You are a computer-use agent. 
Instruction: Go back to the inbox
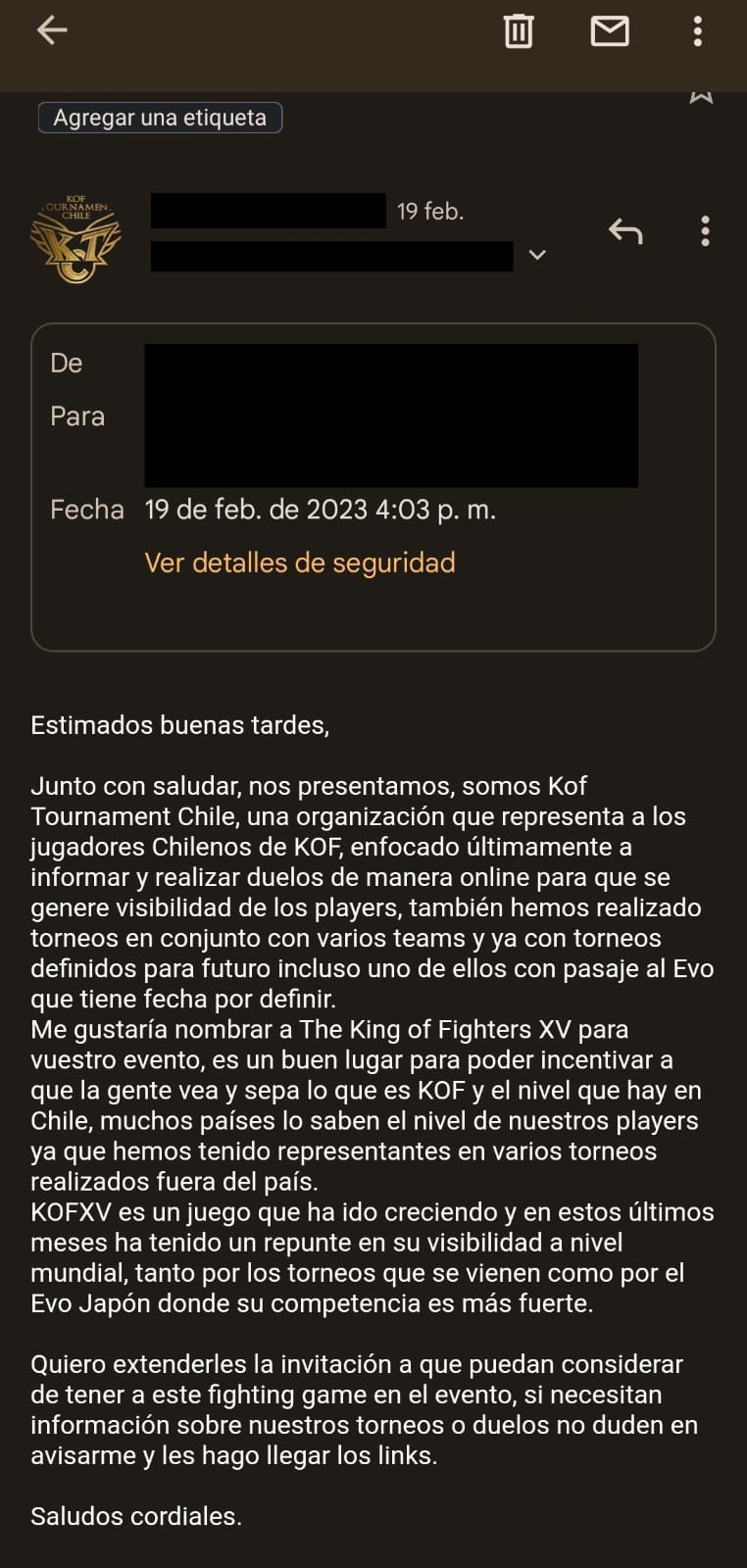tap(52, 30)
